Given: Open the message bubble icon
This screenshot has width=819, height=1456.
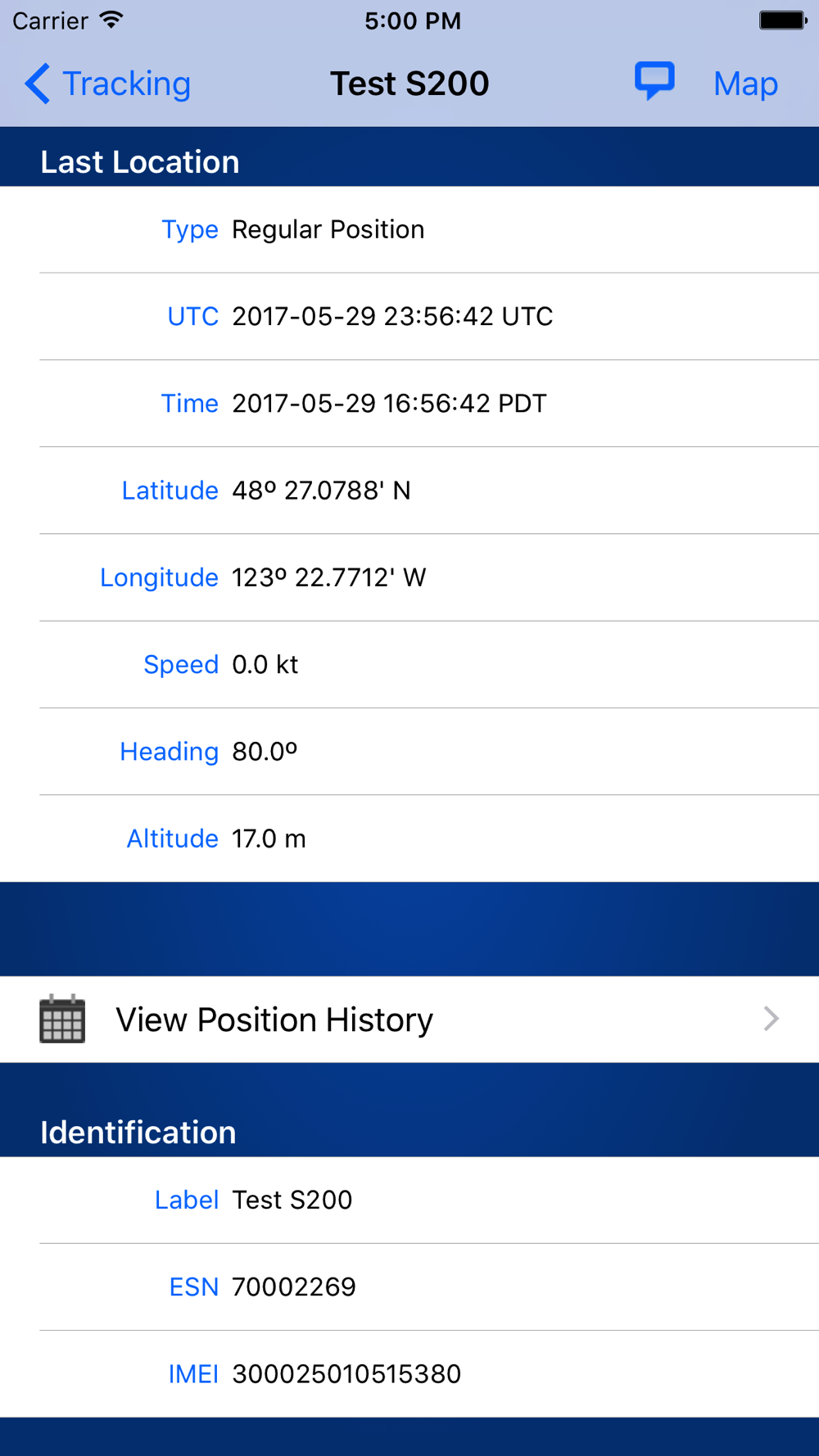Looking at the screenshot, I should tap(654, 81).
